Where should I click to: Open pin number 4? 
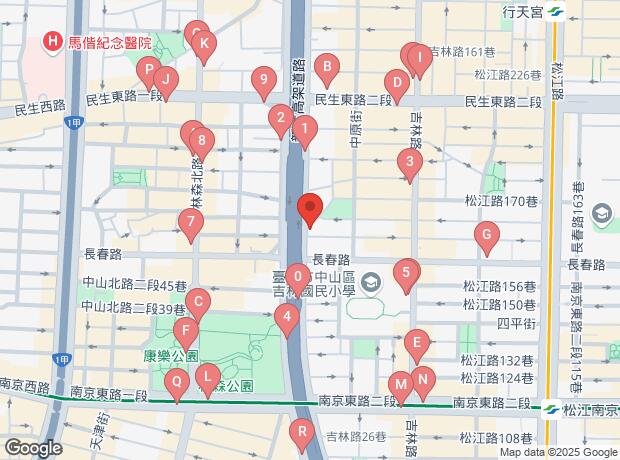tap(288, 320)
